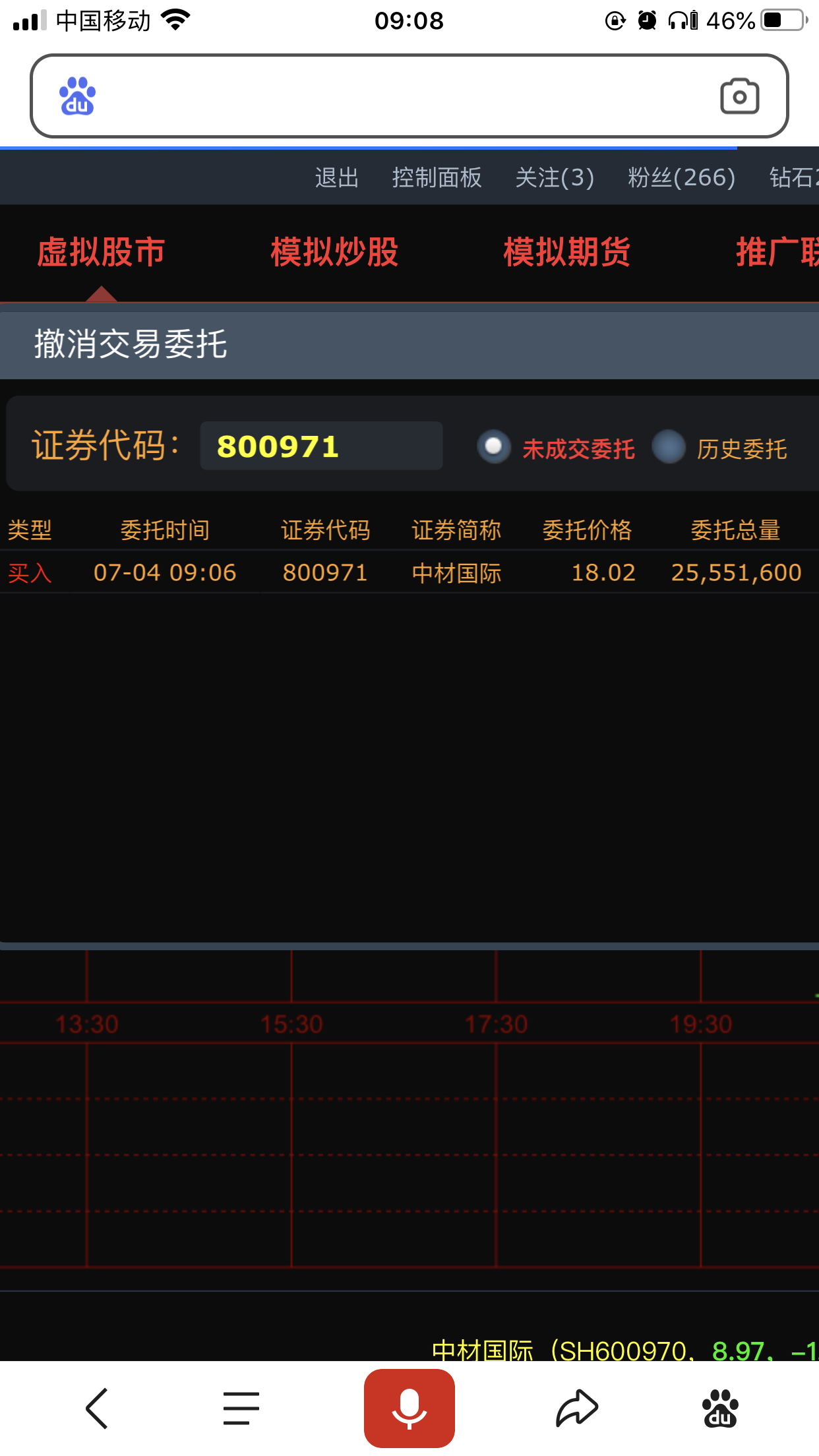Open the 关注(3) following list
Screen dimensions: 819x1456
coord(555,177)
